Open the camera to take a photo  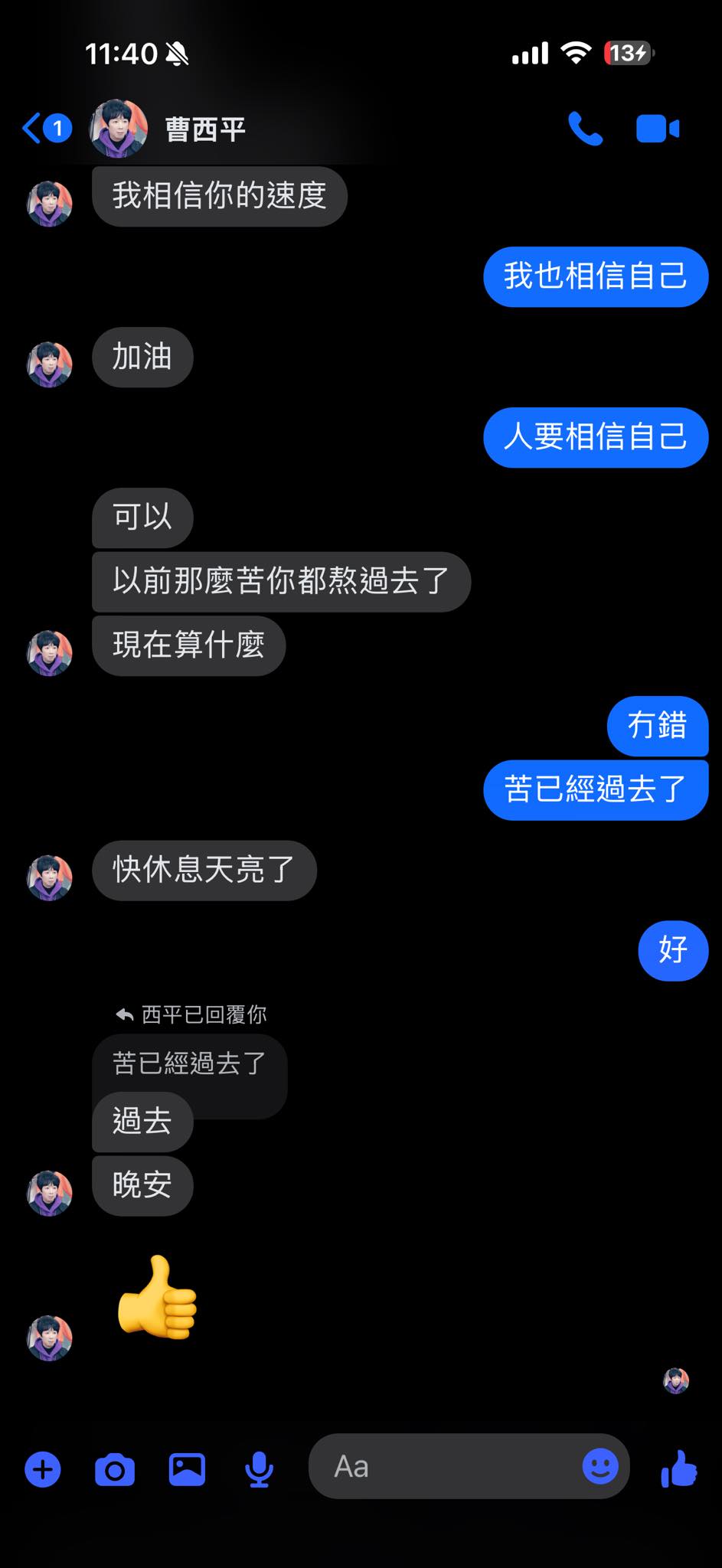[115, 1467]
